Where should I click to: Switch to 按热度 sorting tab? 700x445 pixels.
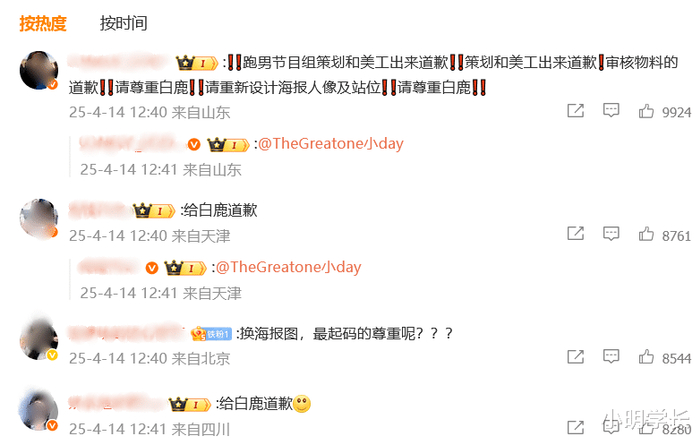click(x=43, y=23)
